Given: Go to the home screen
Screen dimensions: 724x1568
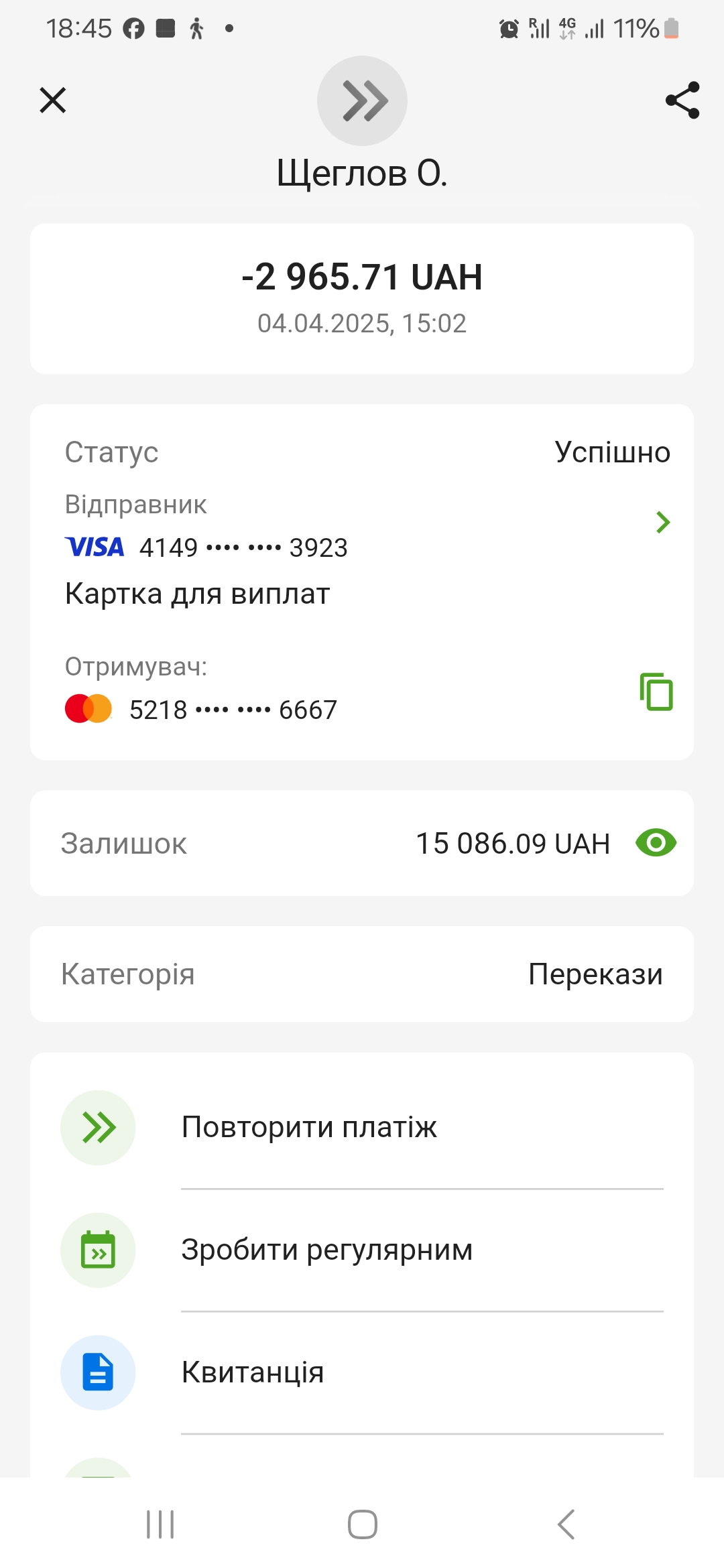Looking at the screenshot, I should (362, 1524).
